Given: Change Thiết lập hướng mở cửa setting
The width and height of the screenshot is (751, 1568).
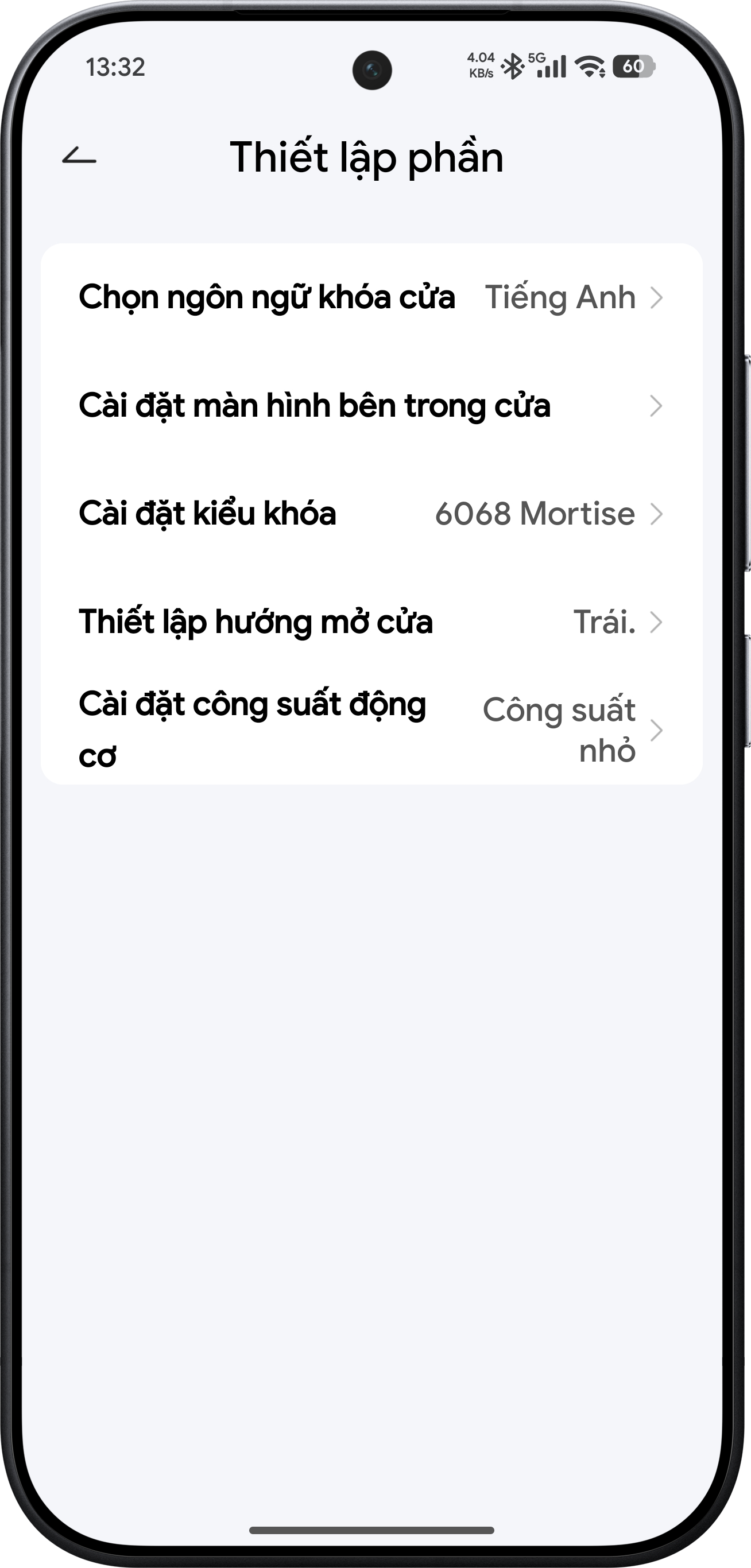Looking at the screenshot, I should [371, 622].
